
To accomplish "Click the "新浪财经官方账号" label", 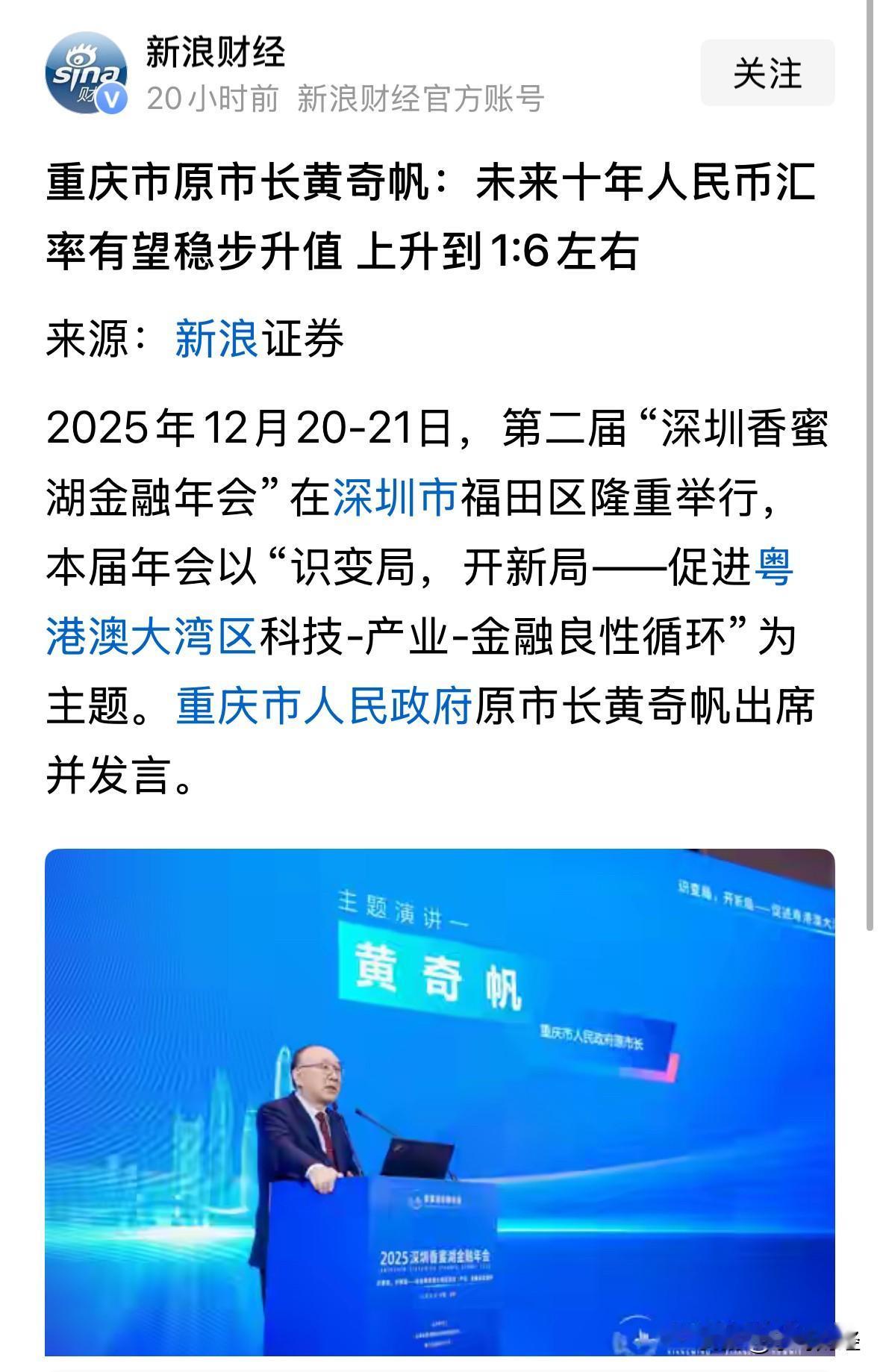I will pyautogui.click(x=422, y=98).
